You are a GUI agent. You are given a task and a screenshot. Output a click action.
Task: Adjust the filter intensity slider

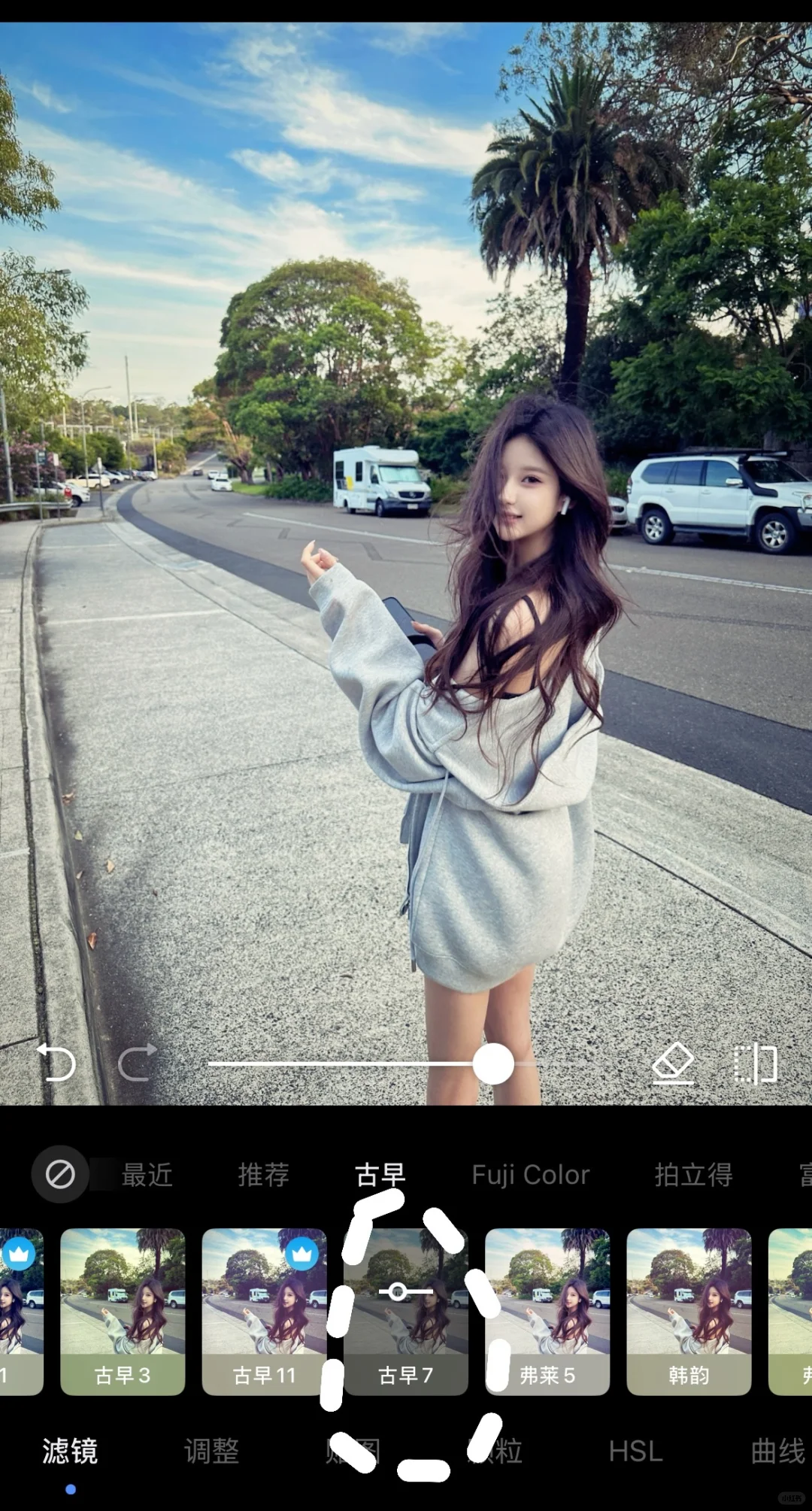pyautogui.click(x=493, y=1064)
